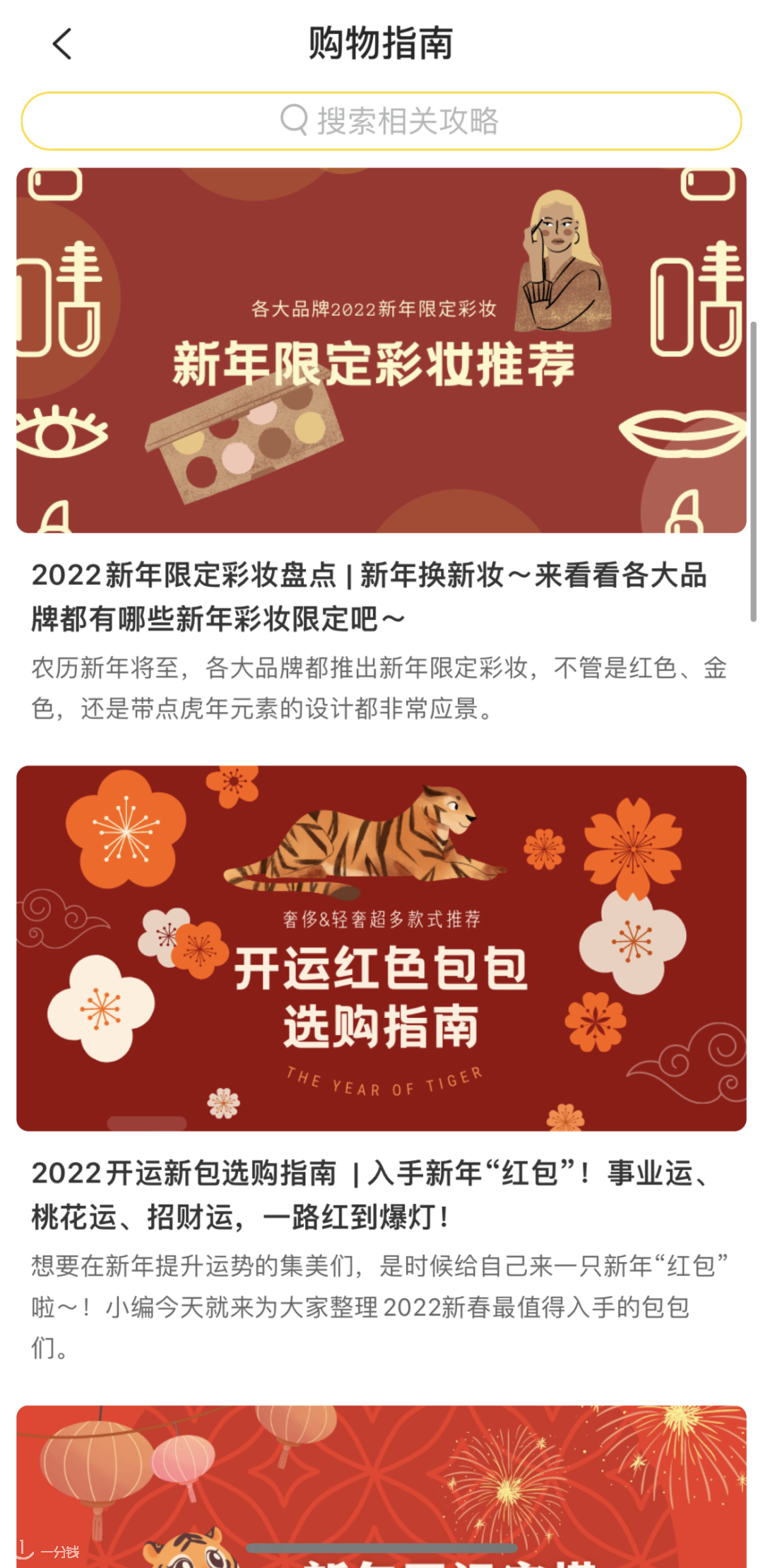Open the 开运红色包包选购指南 banner article
This screenshot has width=763, height=1568.
click(x=381, y=947)
